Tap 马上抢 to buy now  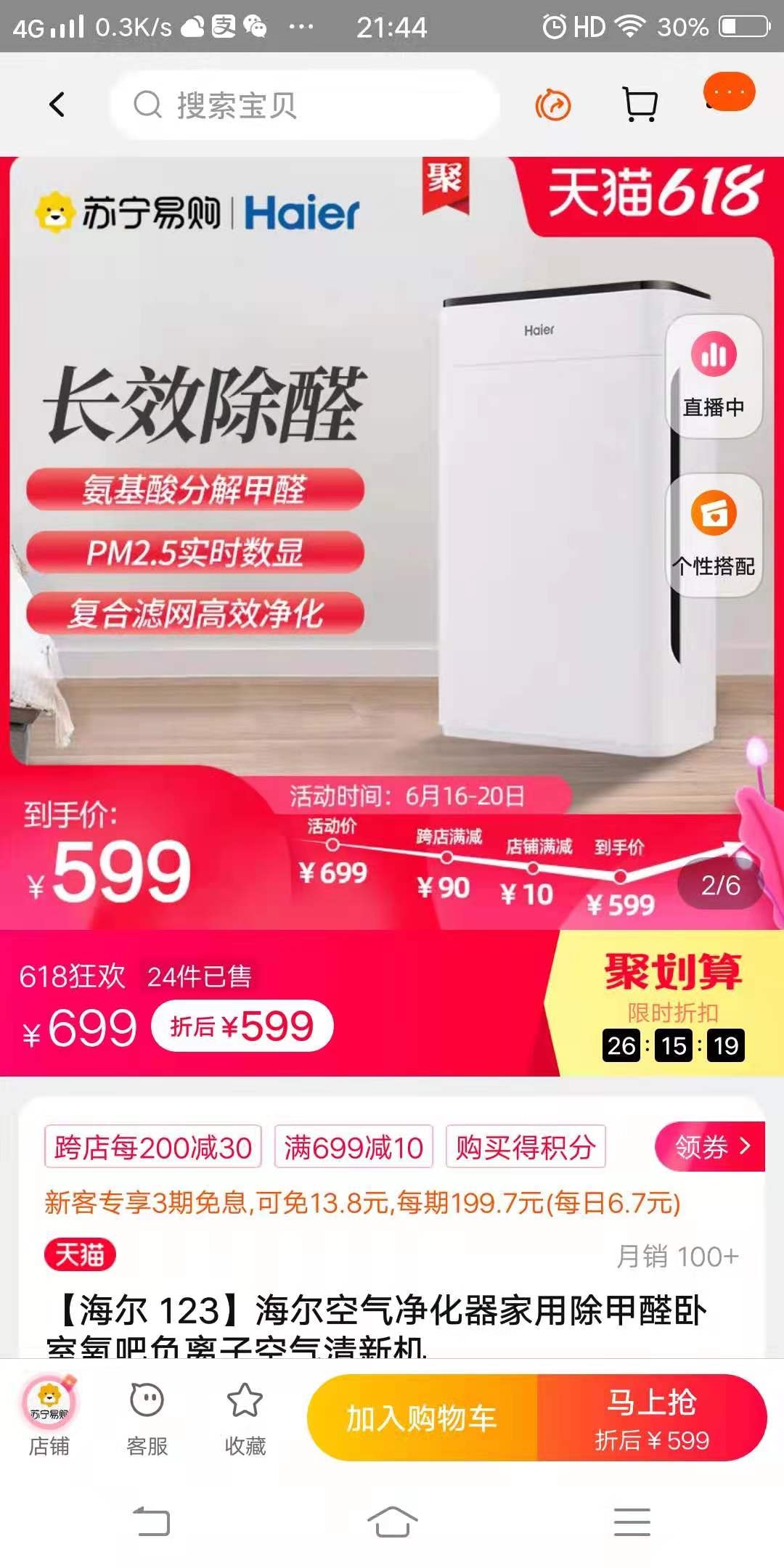click(x=651, y=1418)
